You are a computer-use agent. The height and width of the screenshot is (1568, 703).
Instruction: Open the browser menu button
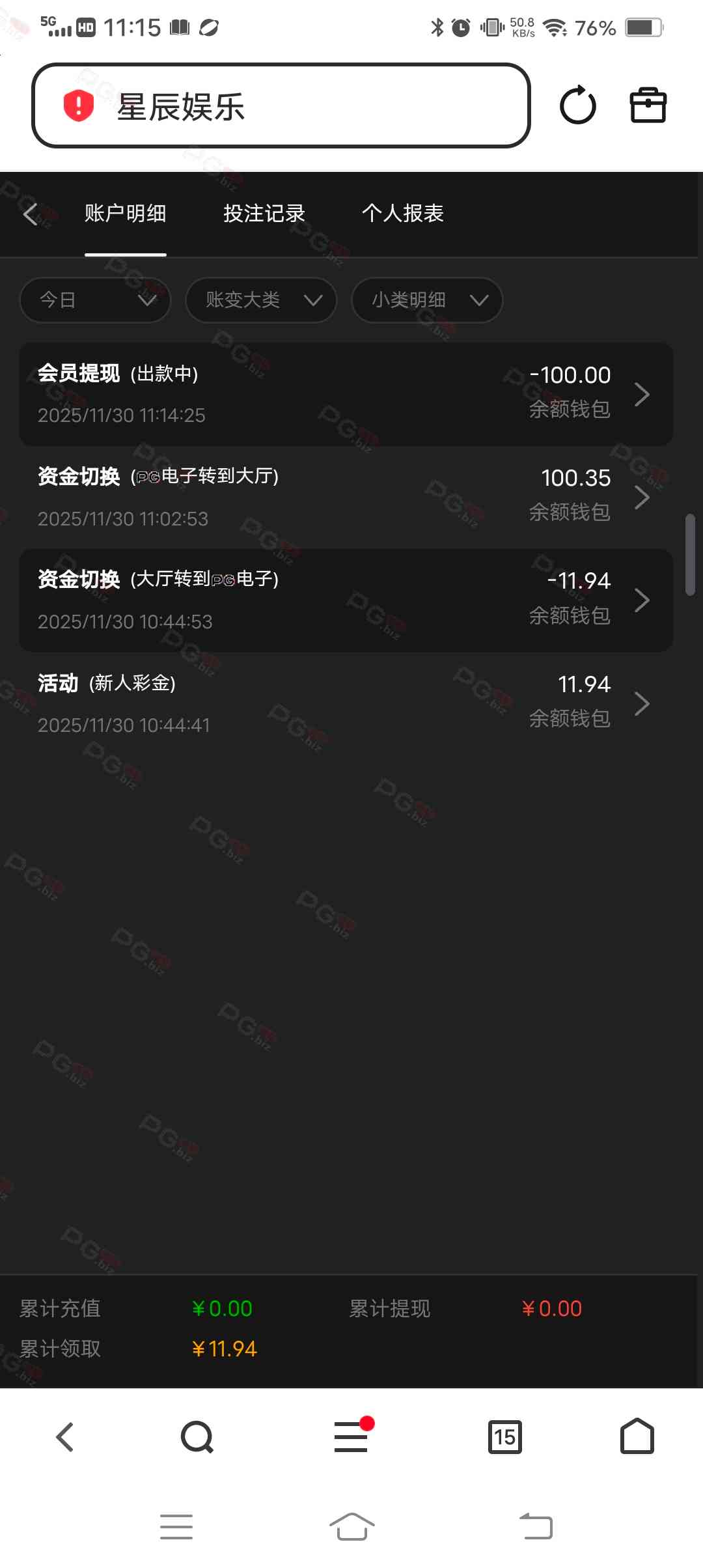tap(351, 1437)
